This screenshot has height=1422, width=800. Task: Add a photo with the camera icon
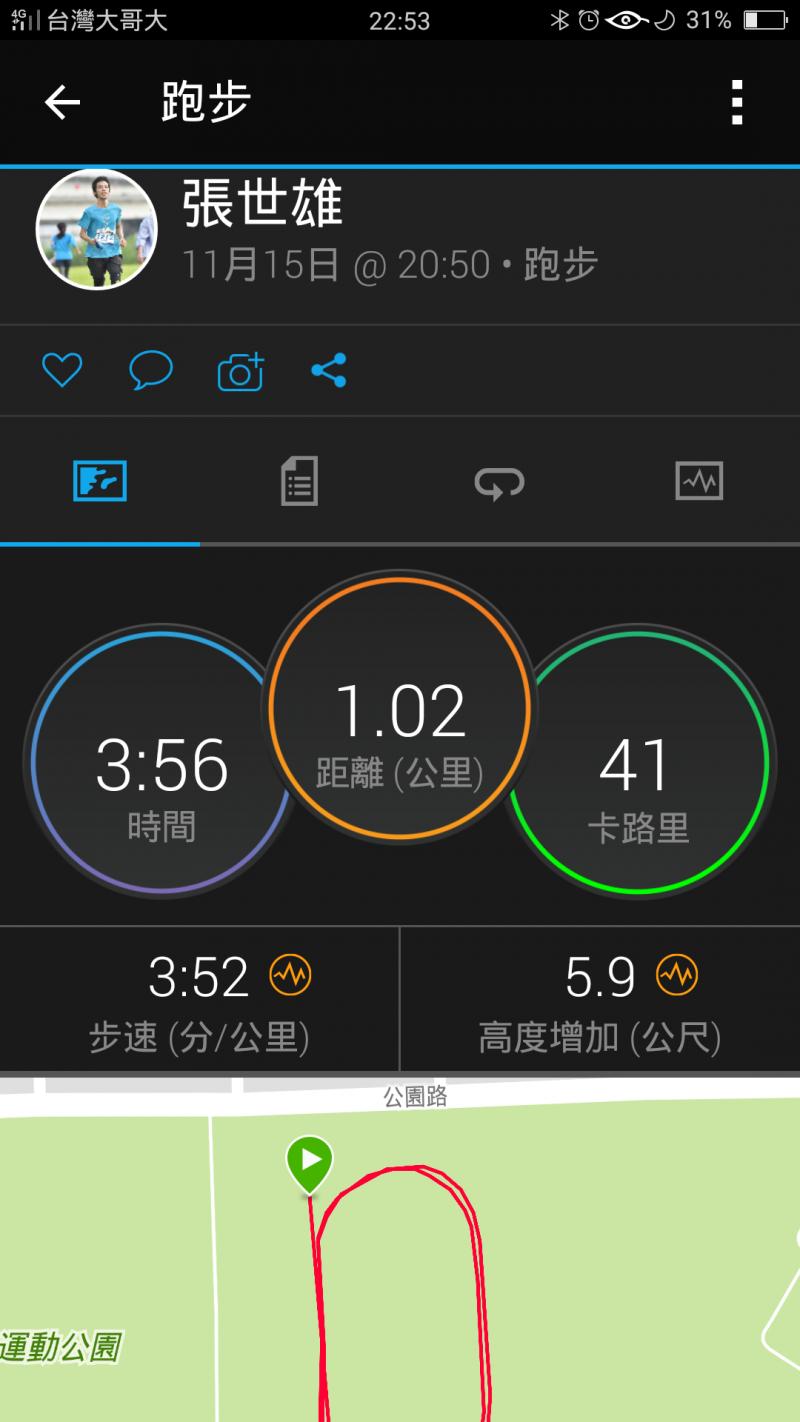(240, 371)
